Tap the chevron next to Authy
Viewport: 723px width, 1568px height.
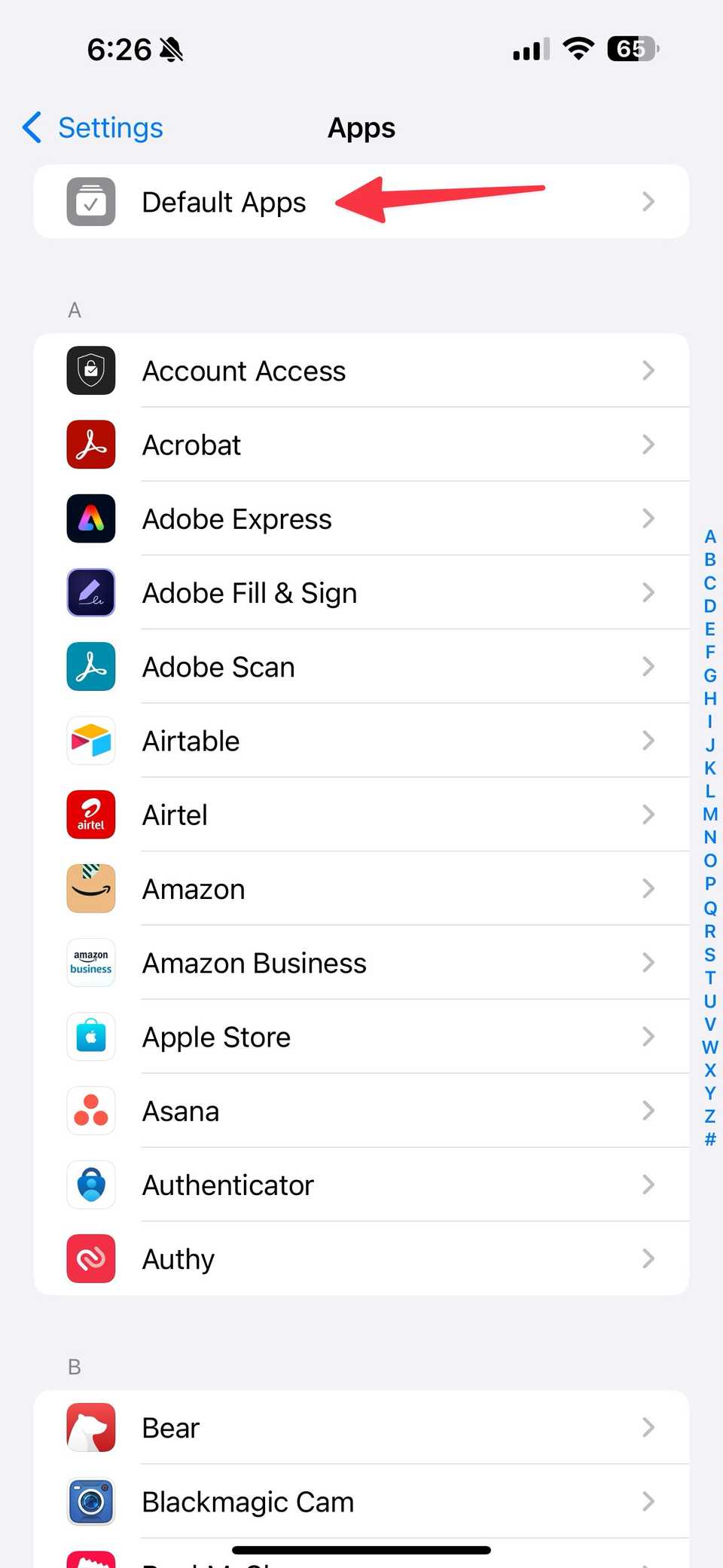click(648, 1258)
